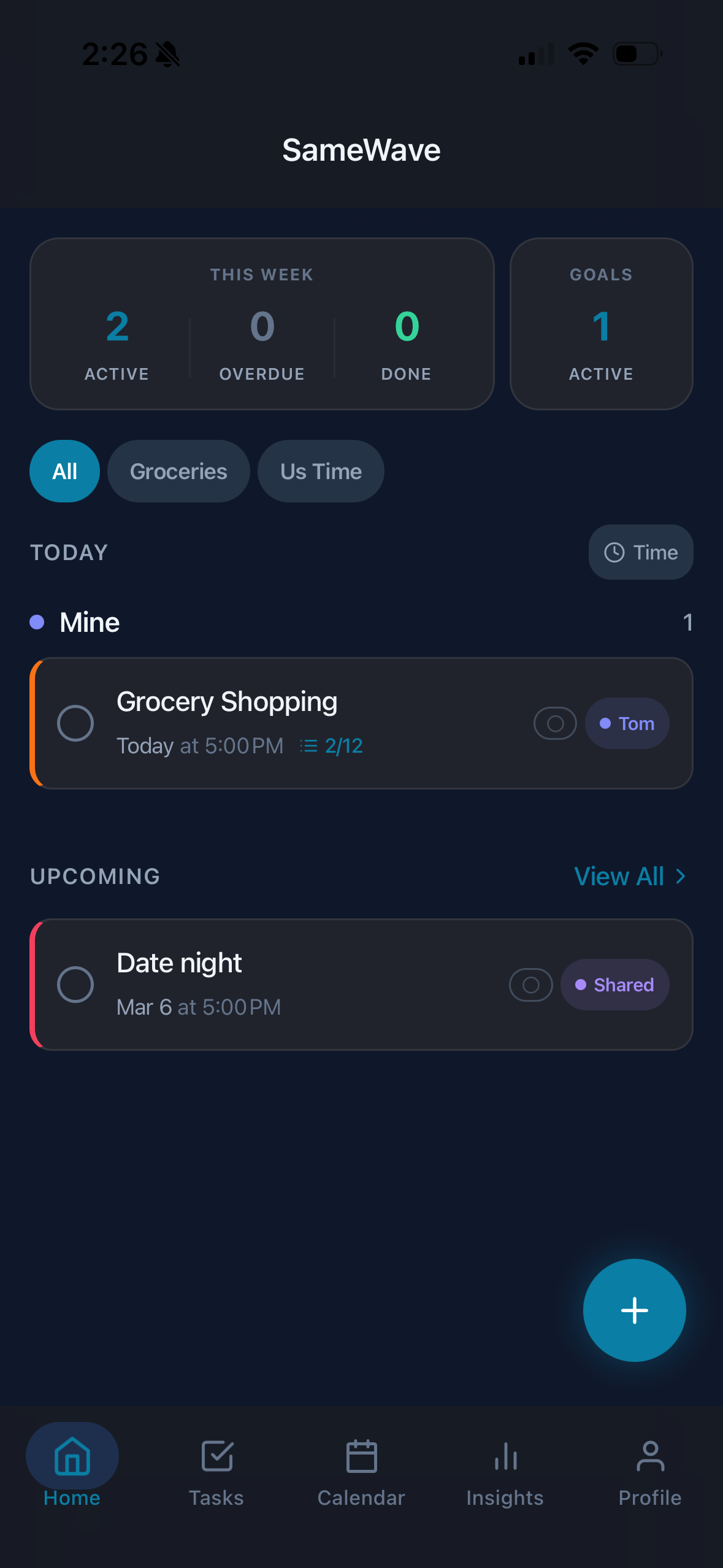The width and height of the screenshot is (723, 1568).
Task: Switch to the Groceries filter chip
Action: pyautogui.click(x=178, y=471)
